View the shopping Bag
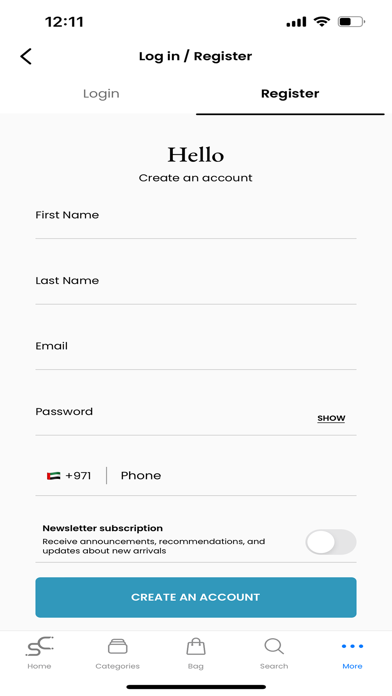The width and height of the screenshot is (392, 696). (196, 652)
